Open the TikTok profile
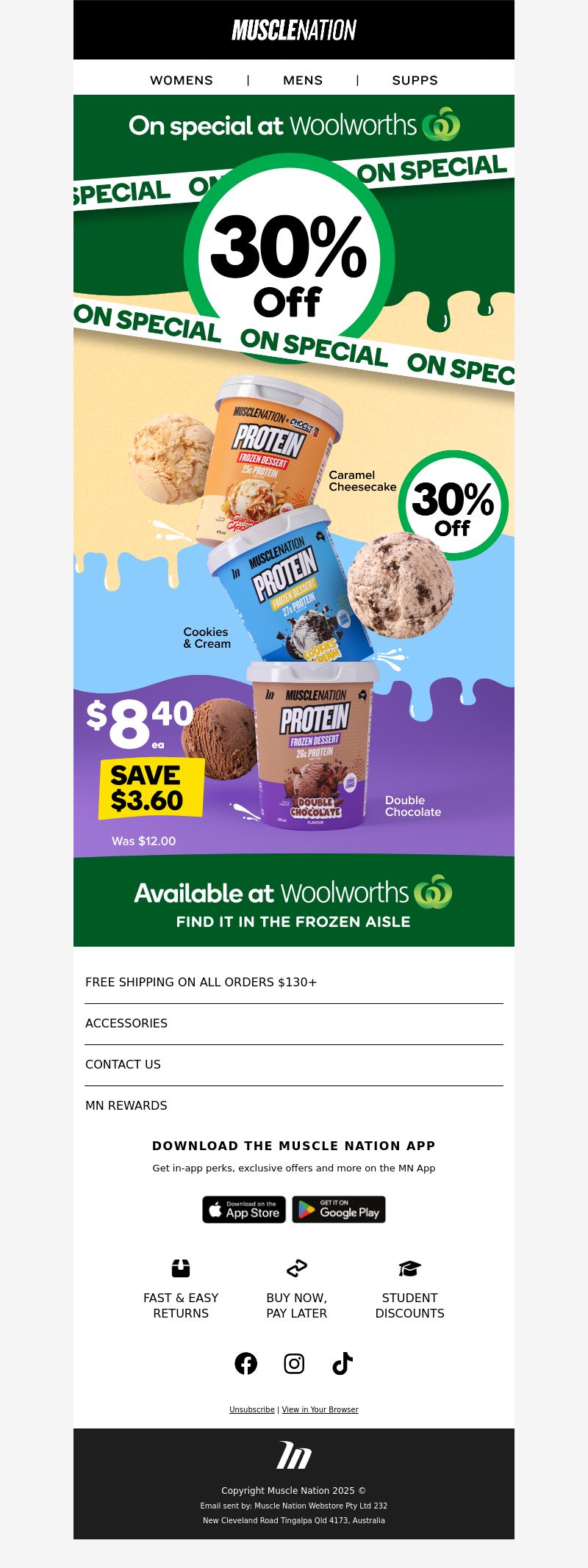 (343, 1364)
